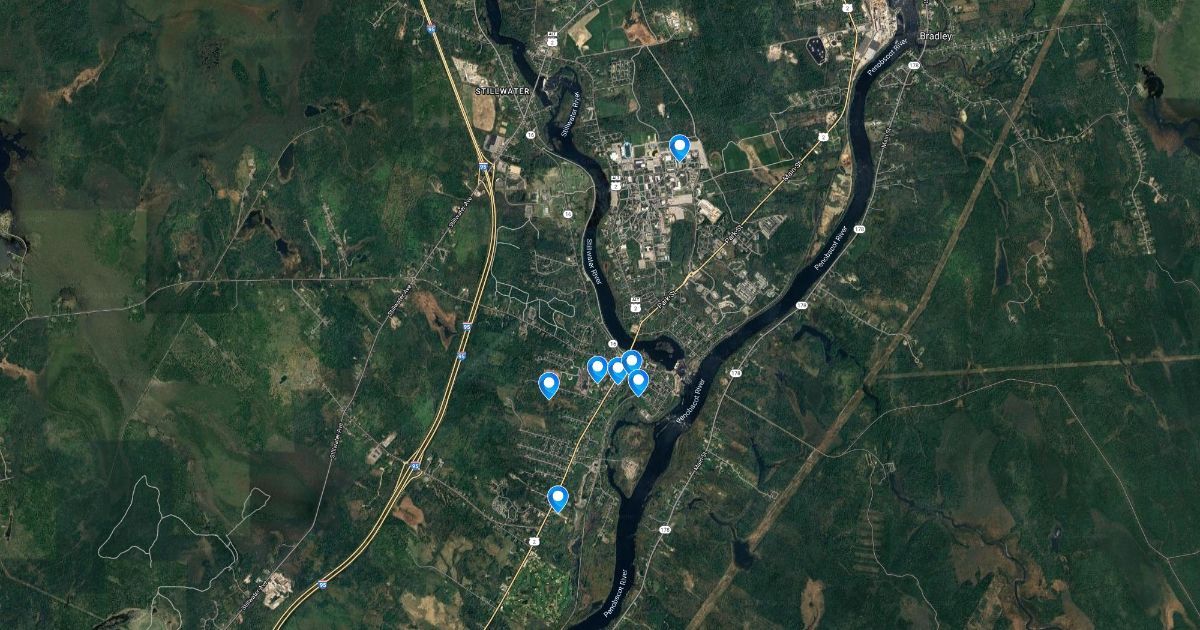The height and width of the screenshot is (630, 1200).
Task: Select the pin on the university campus
Action: pyautogui.click(x=679, y=147)
